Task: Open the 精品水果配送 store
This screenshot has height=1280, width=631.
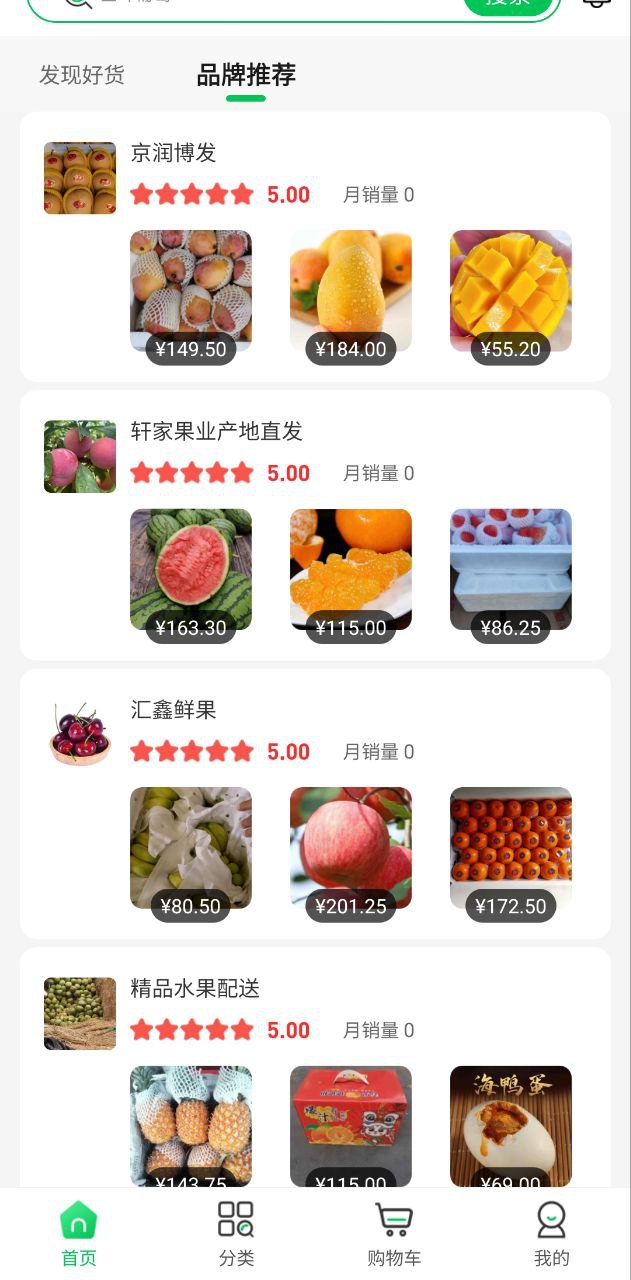Action: (x=195, y=989)
